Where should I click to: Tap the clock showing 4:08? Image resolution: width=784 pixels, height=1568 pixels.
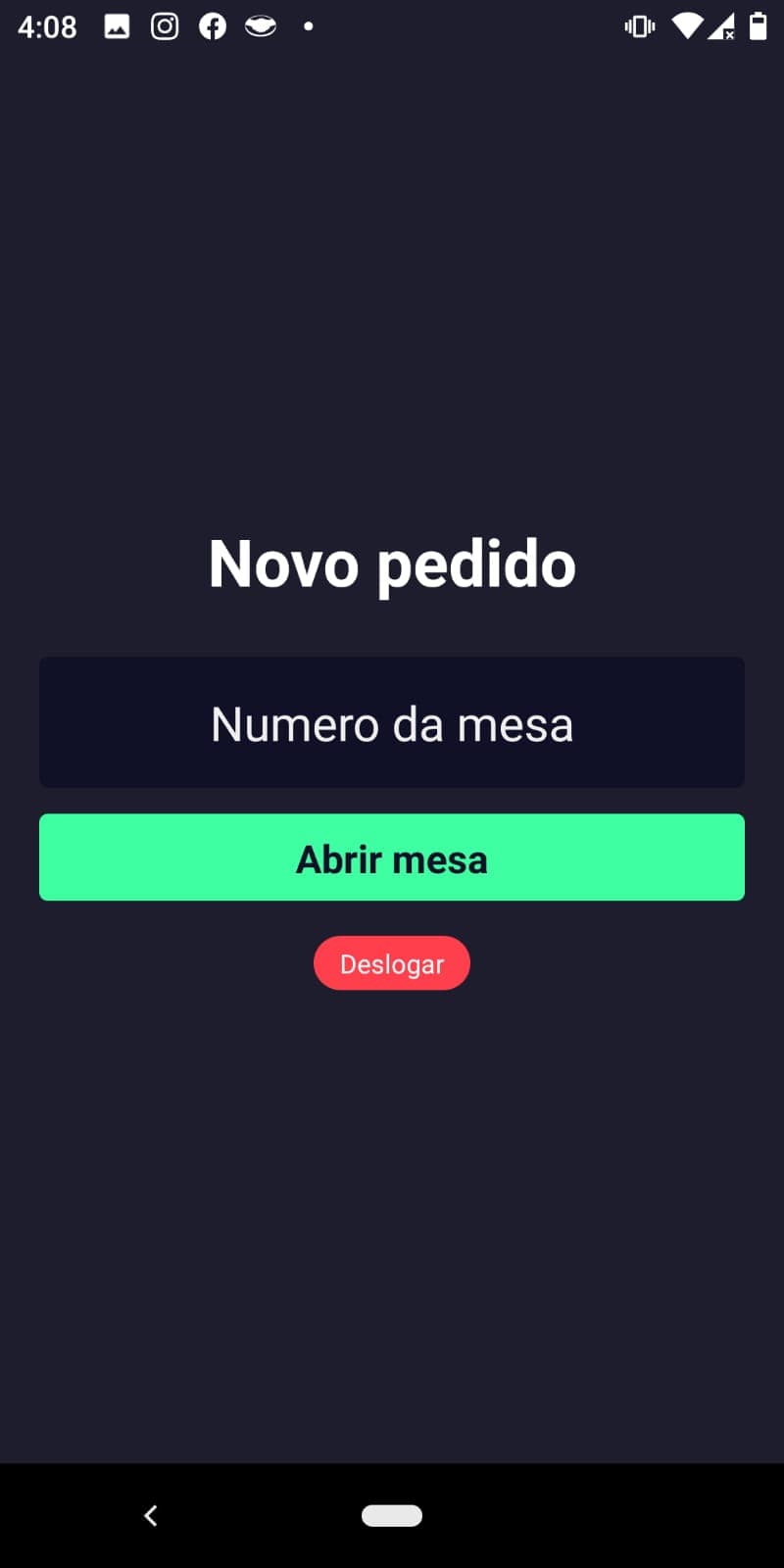pyautogui.click(x=46, y=26)
